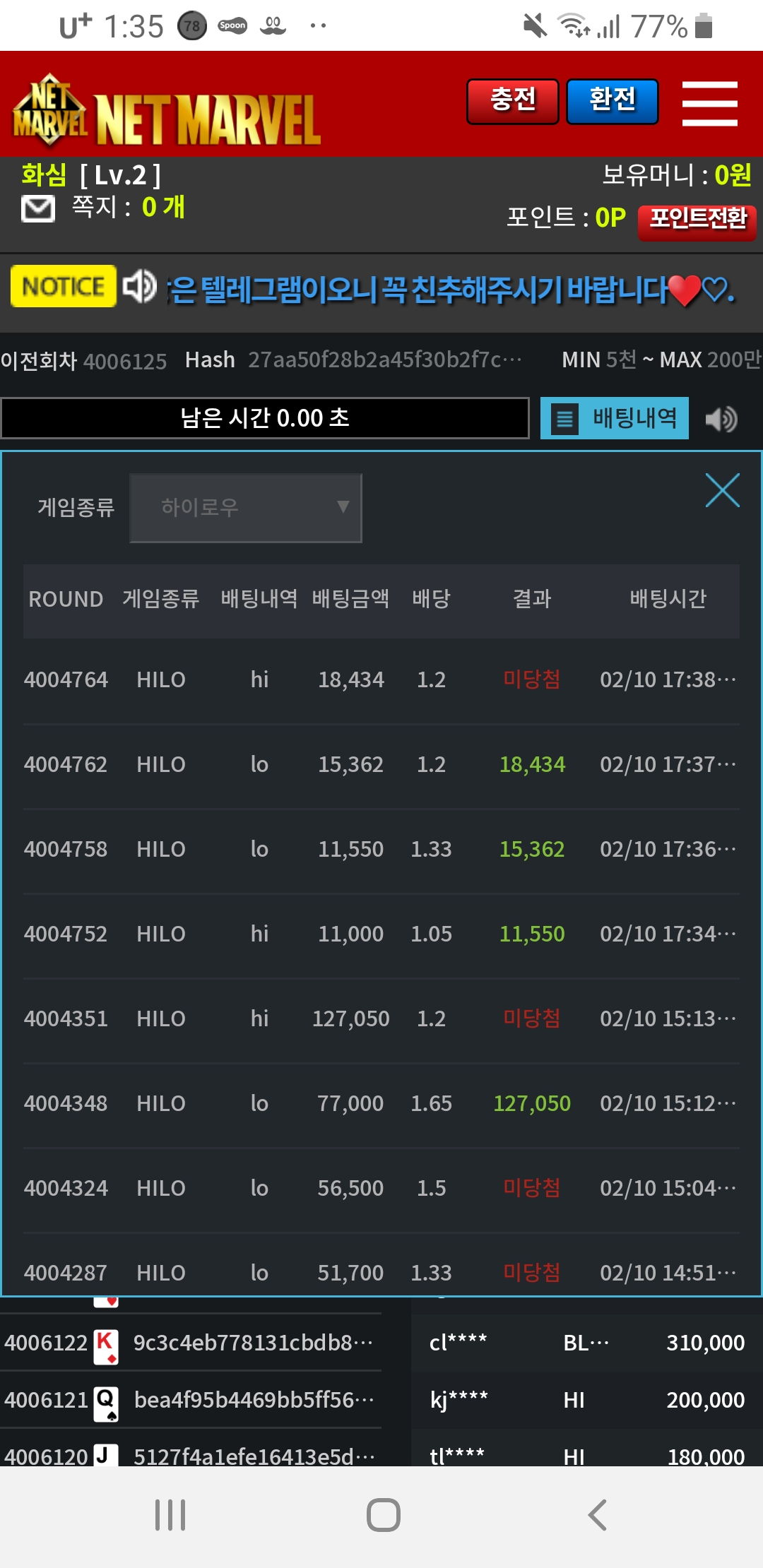Image resolution: width=763 pixels, height=1568 pixels.
Task: Toggle the game sound speaker icon
Action: [721, 420]
